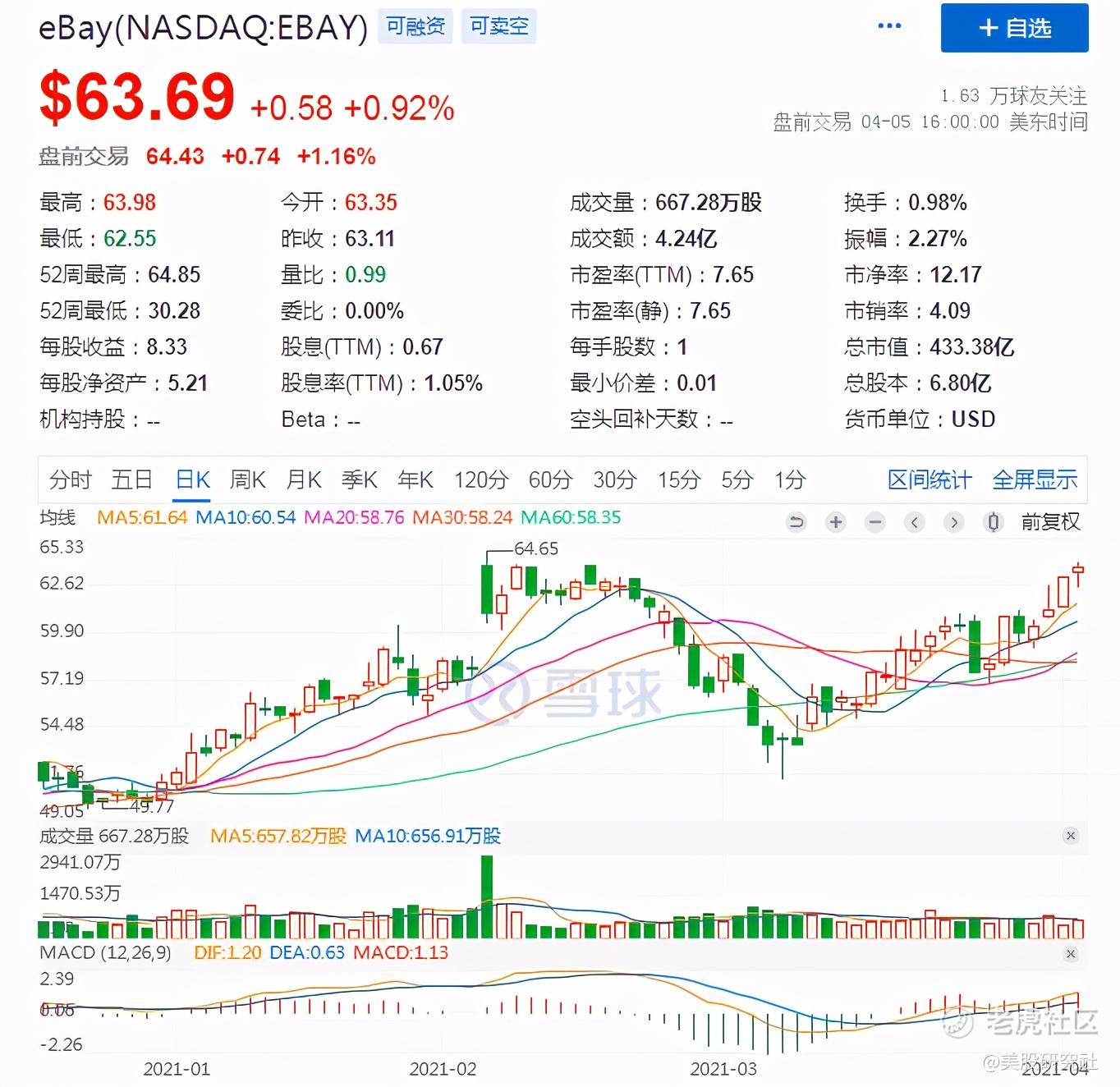This screenshot has height=1087, width=1120.
Task: Show the 年K chart
Action: (415, 479)
